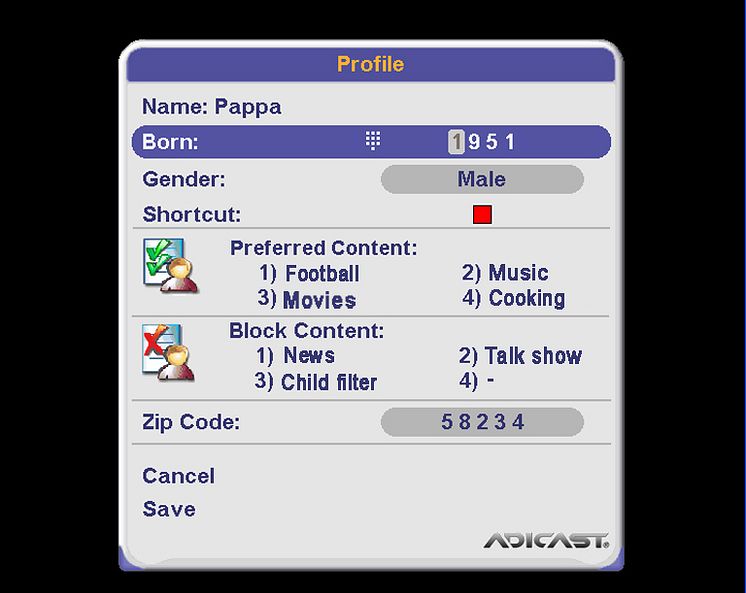Pick the red Shortcut color square
Viewport: 746px width, 593px height.
point(482,214)
